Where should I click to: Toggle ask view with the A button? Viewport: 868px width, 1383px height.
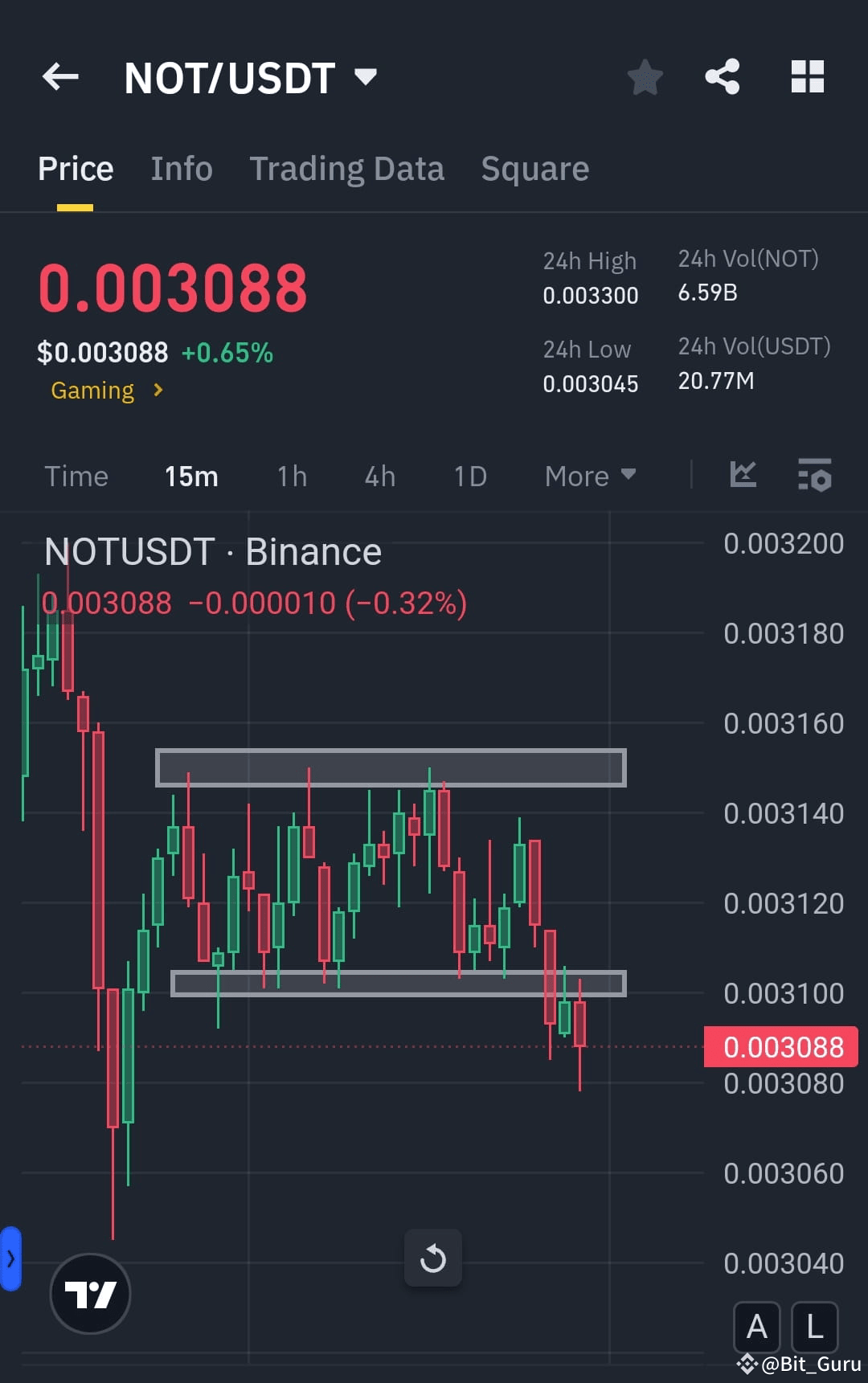757,1327
